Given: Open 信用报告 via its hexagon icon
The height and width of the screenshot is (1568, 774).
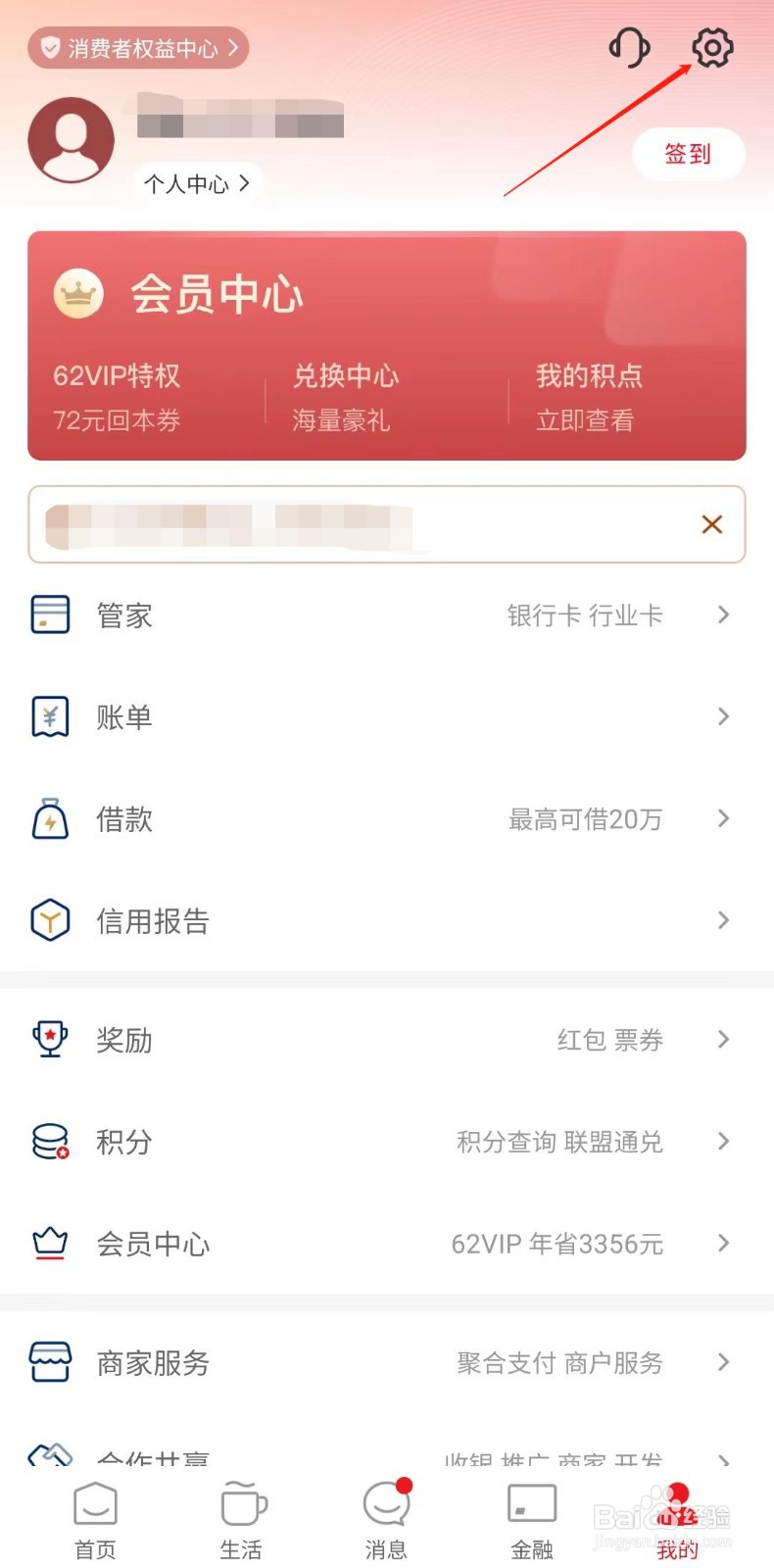Looking at the screenshot, I should [50, 920].
